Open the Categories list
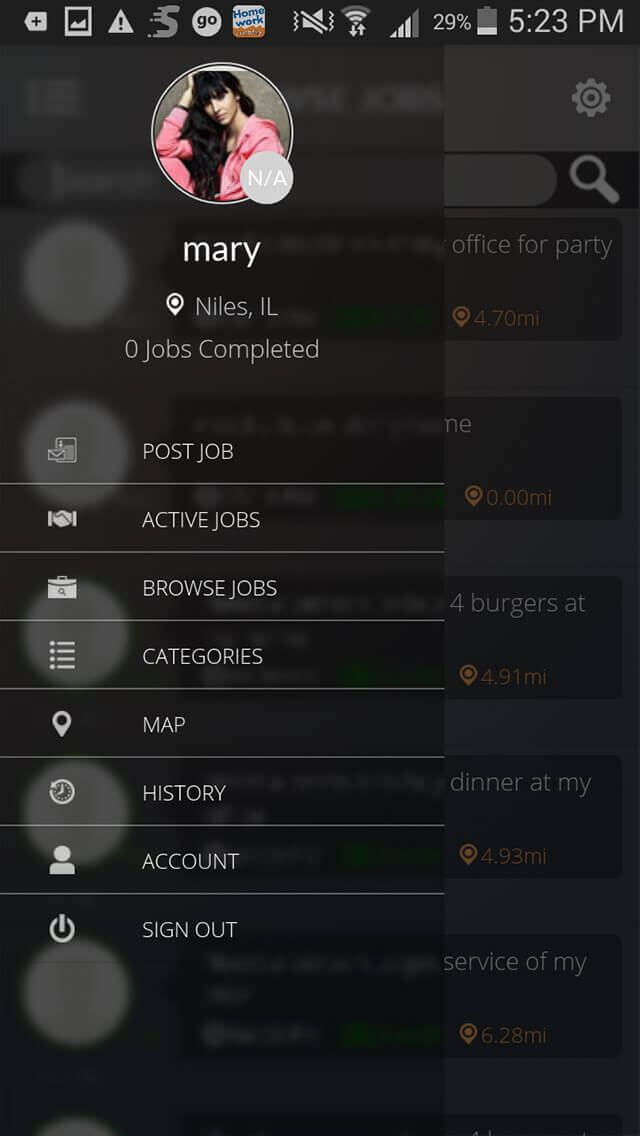 pos(202,656)
